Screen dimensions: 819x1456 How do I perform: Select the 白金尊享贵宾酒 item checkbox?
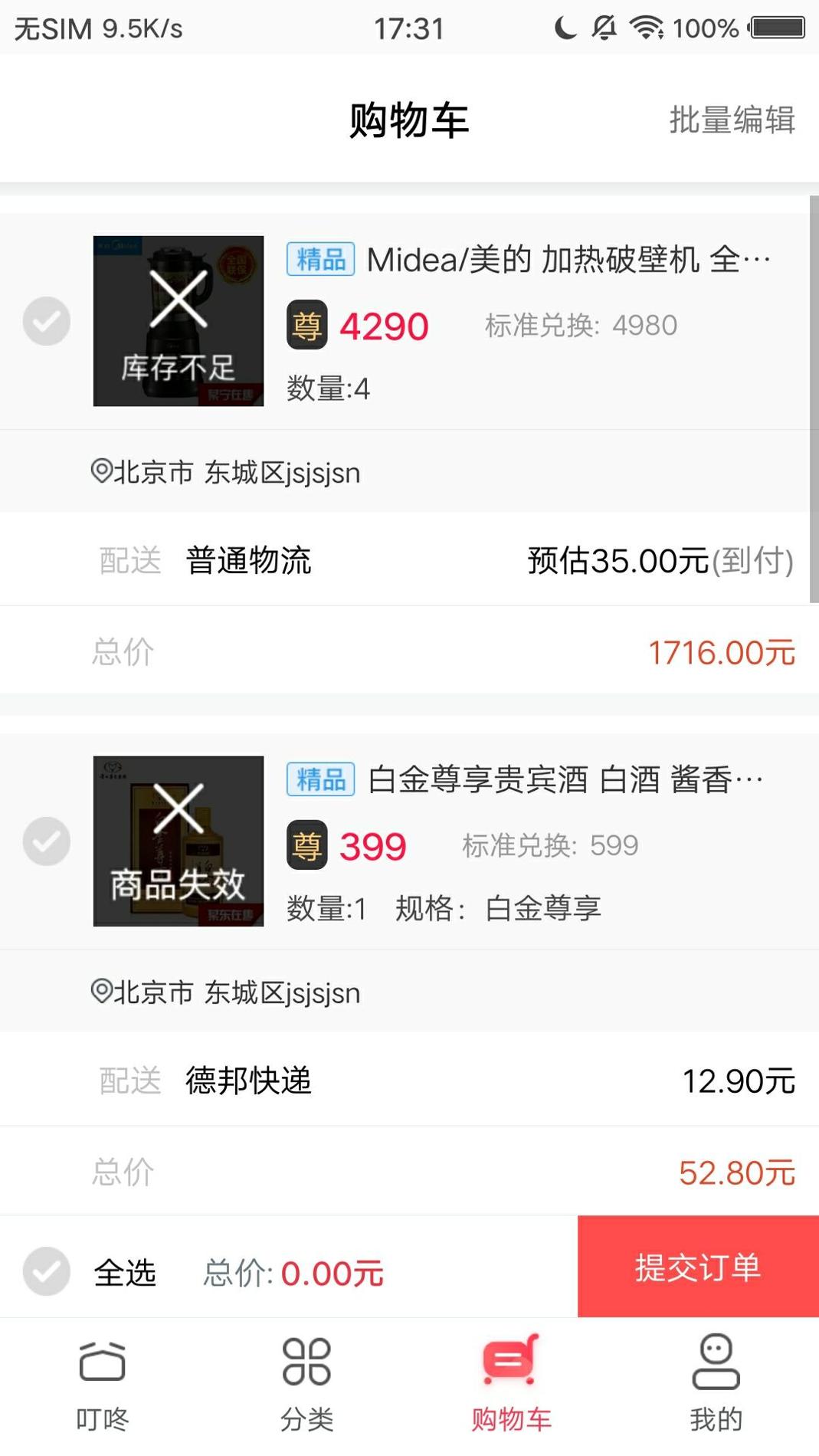pyautogui.click(x=47, y=841)
